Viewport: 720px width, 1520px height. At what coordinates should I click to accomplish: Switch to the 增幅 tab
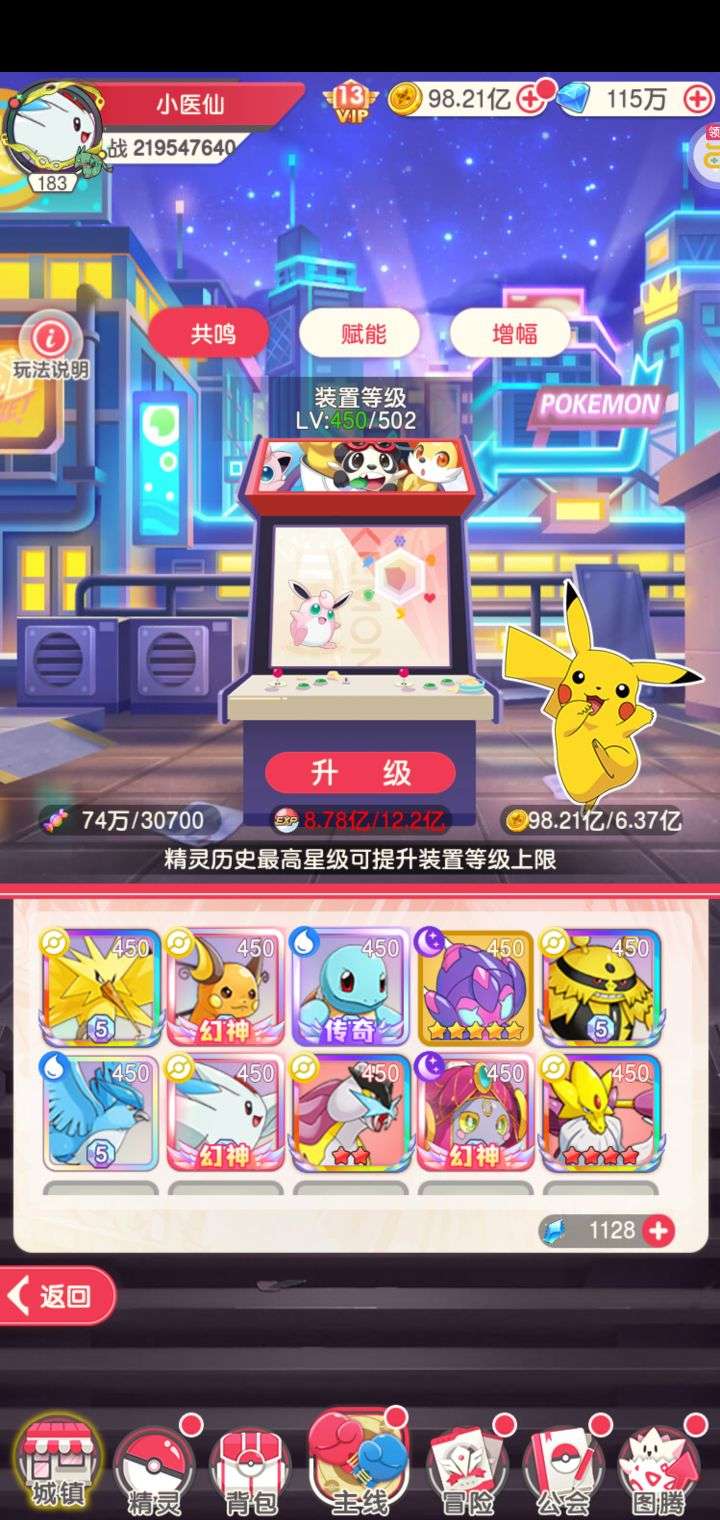point(513,334)
